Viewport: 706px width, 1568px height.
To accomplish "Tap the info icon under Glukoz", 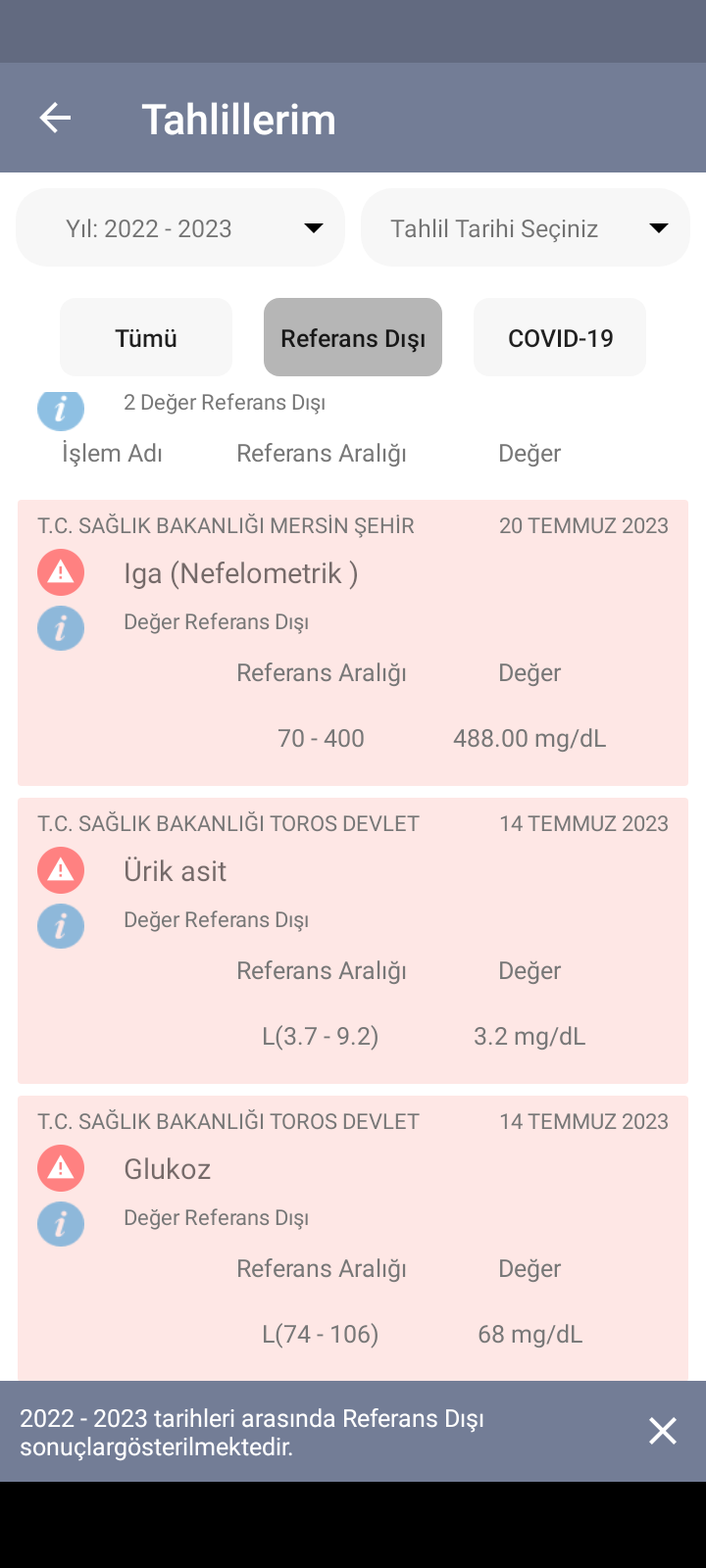I will point(61,1224).
